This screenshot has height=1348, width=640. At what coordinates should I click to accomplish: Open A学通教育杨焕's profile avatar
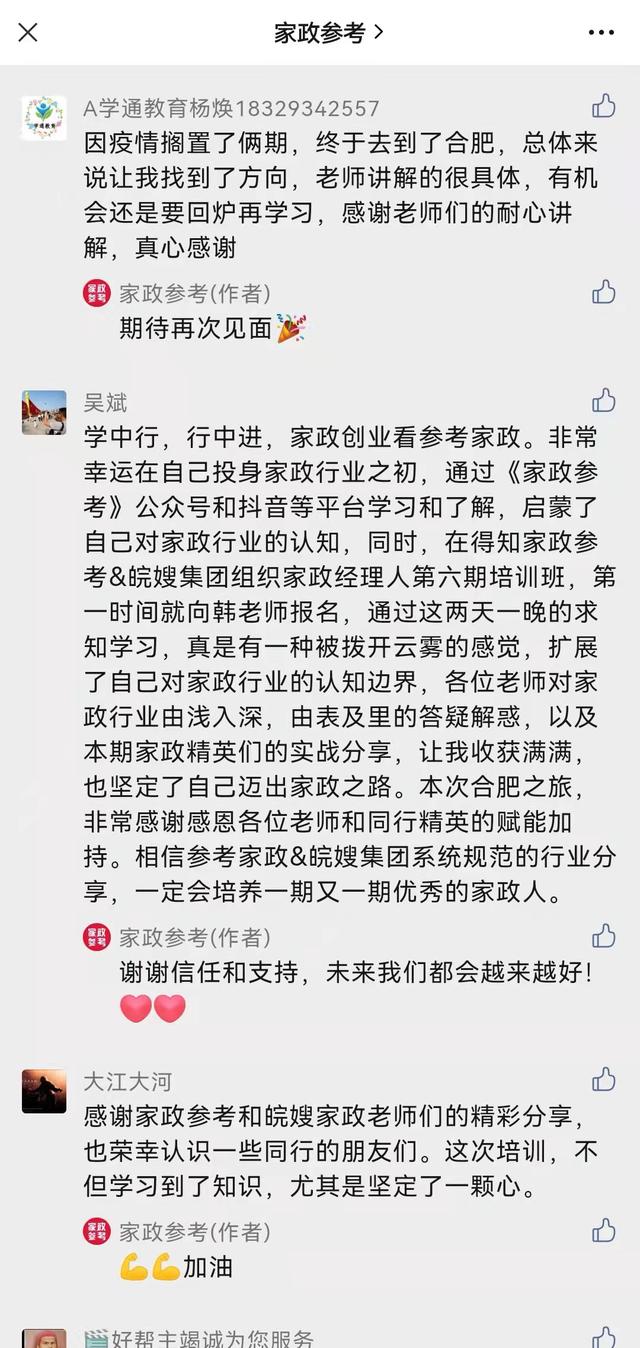[x=44, y=118]
